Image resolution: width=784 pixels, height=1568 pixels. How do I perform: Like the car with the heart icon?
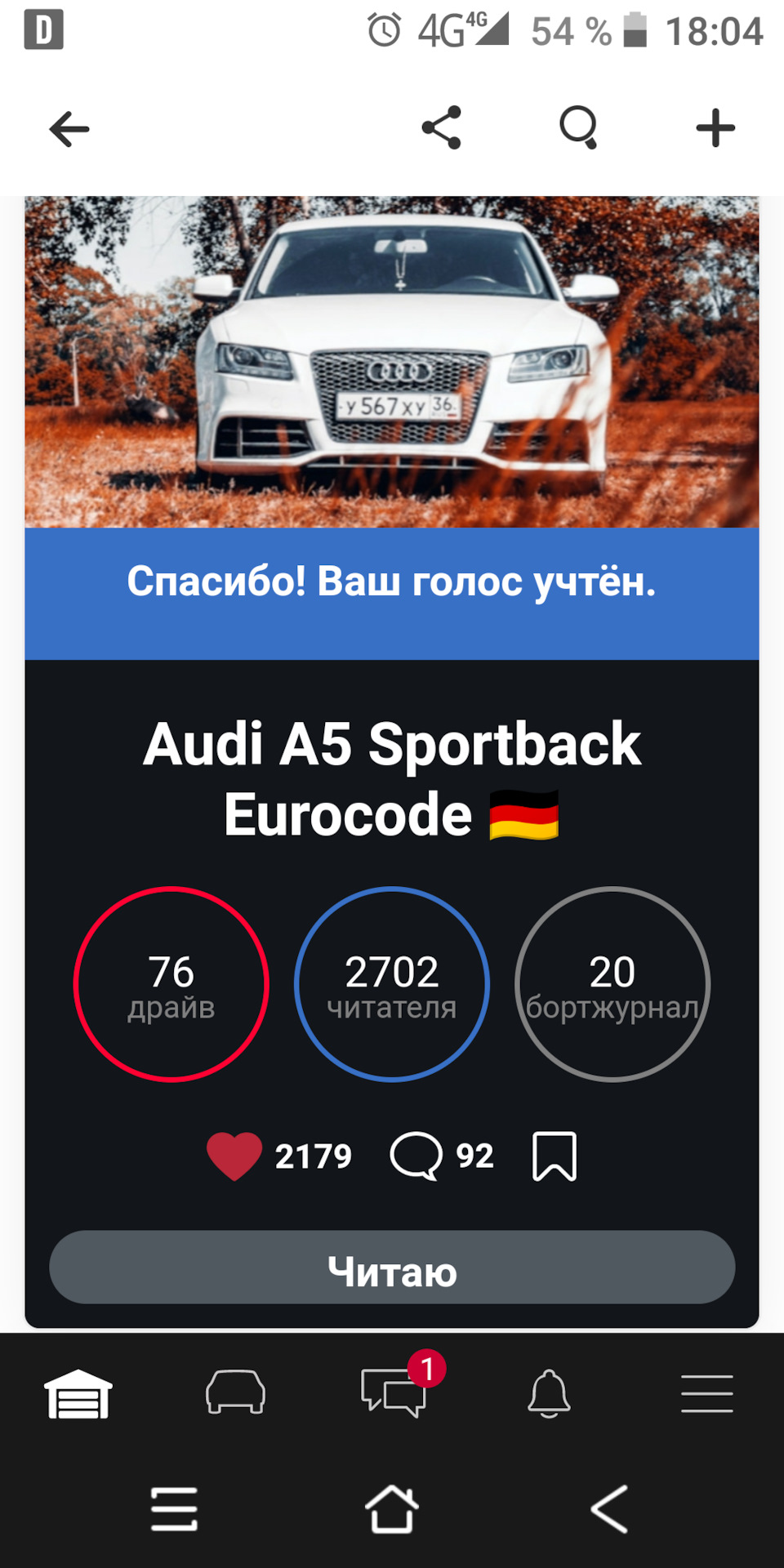234,1156
